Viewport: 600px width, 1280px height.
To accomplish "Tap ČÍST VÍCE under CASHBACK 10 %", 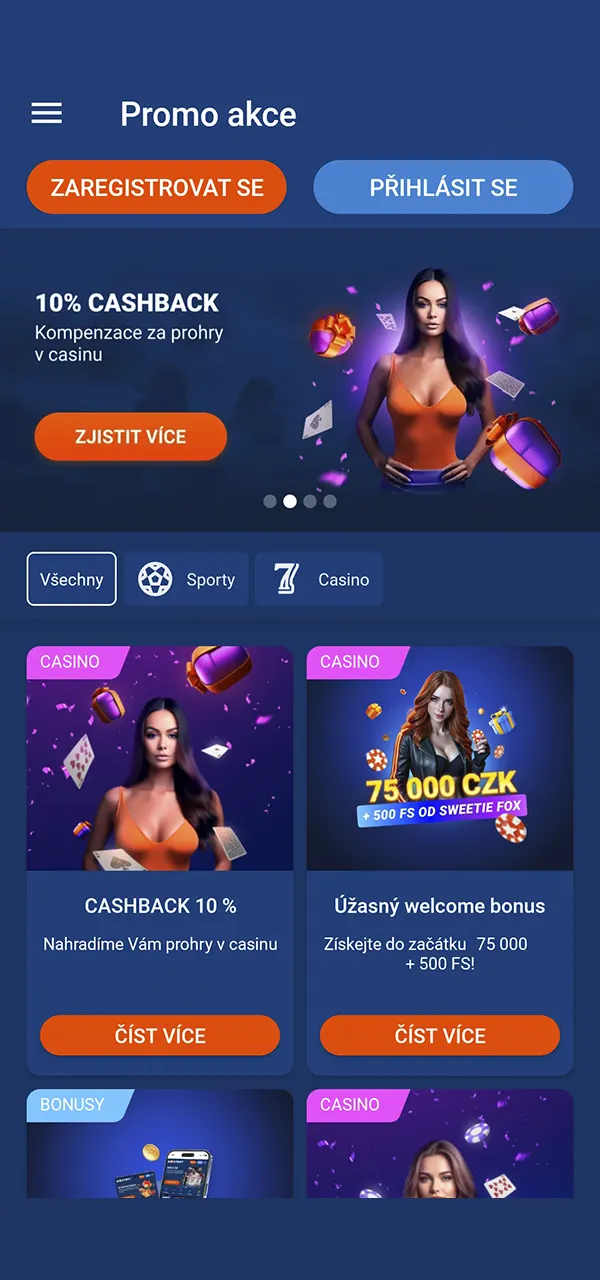I will click(x=160, y=1035).
